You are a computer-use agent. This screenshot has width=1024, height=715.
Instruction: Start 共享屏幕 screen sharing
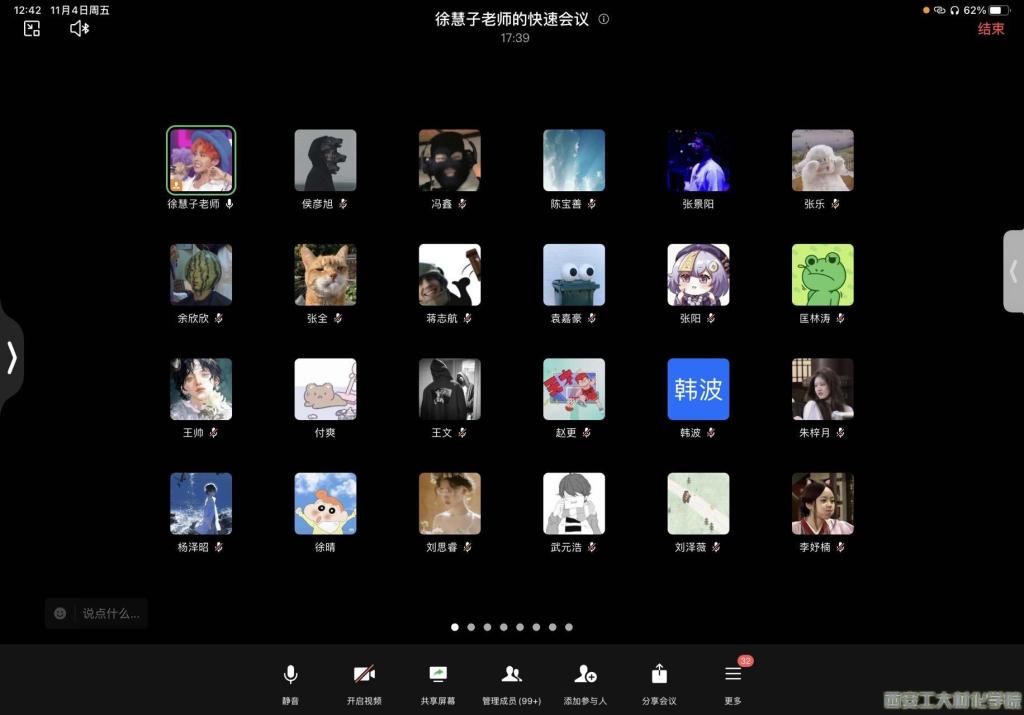[438, 682]
